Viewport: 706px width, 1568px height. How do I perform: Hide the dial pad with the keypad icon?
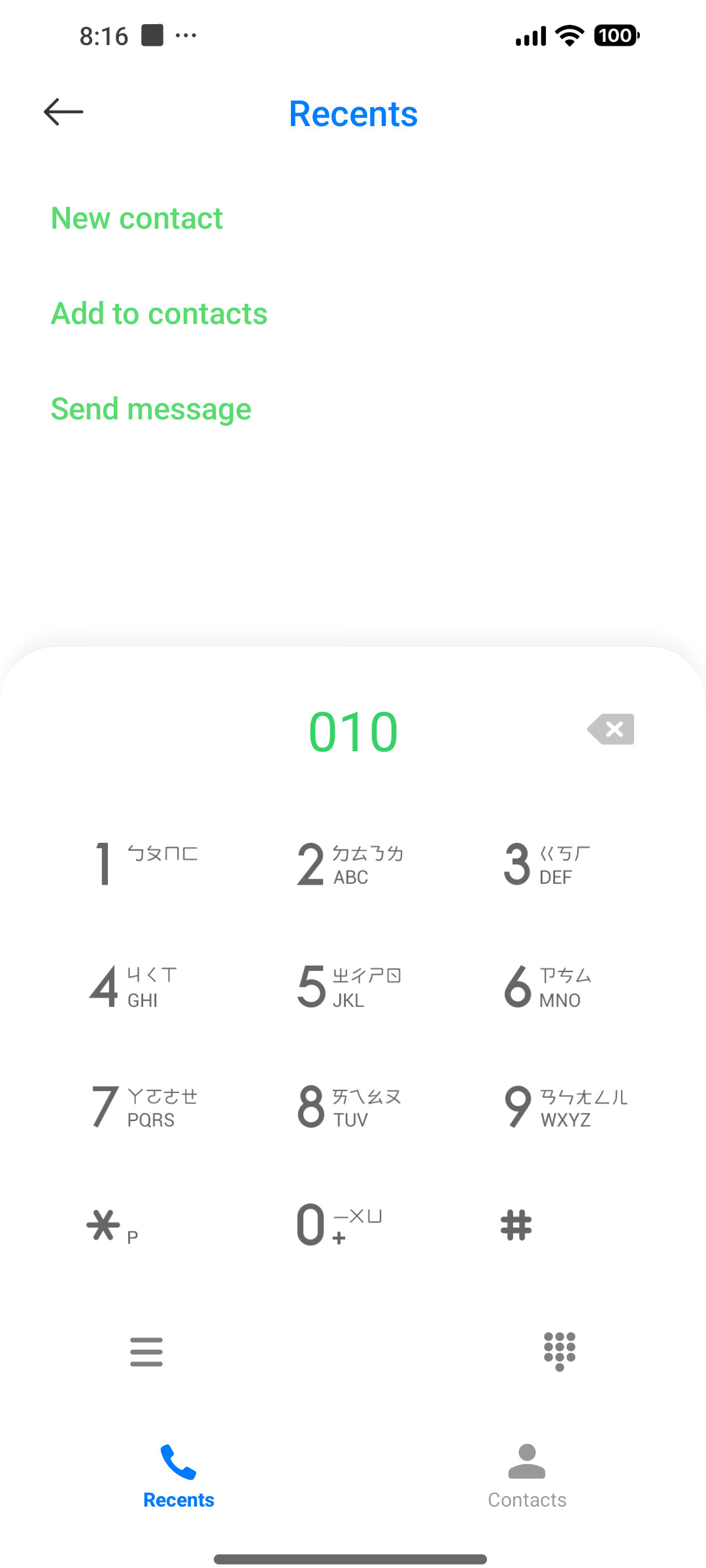(560, 1352)
